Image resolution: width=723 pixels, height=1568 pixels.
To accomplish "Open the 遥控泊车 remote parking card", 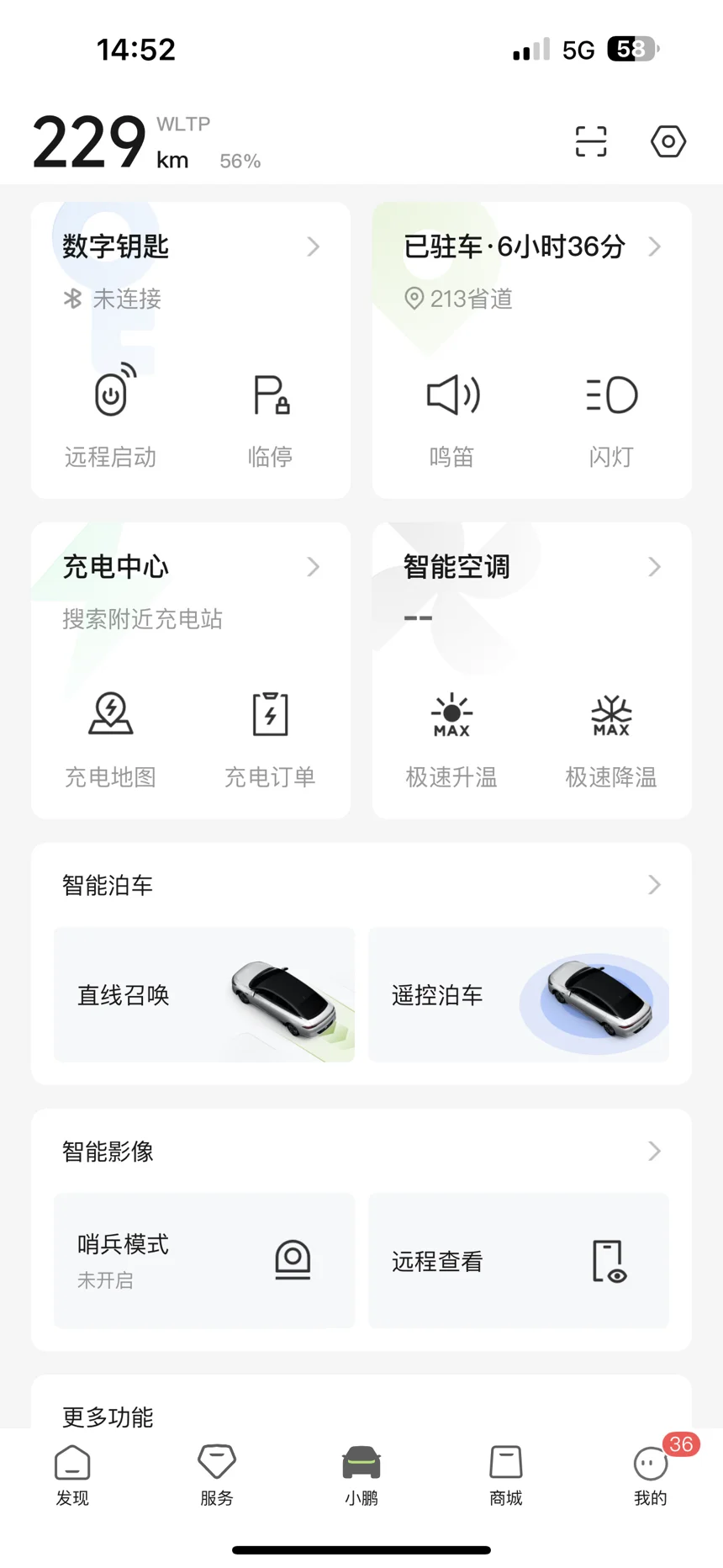I will point(519,994).
